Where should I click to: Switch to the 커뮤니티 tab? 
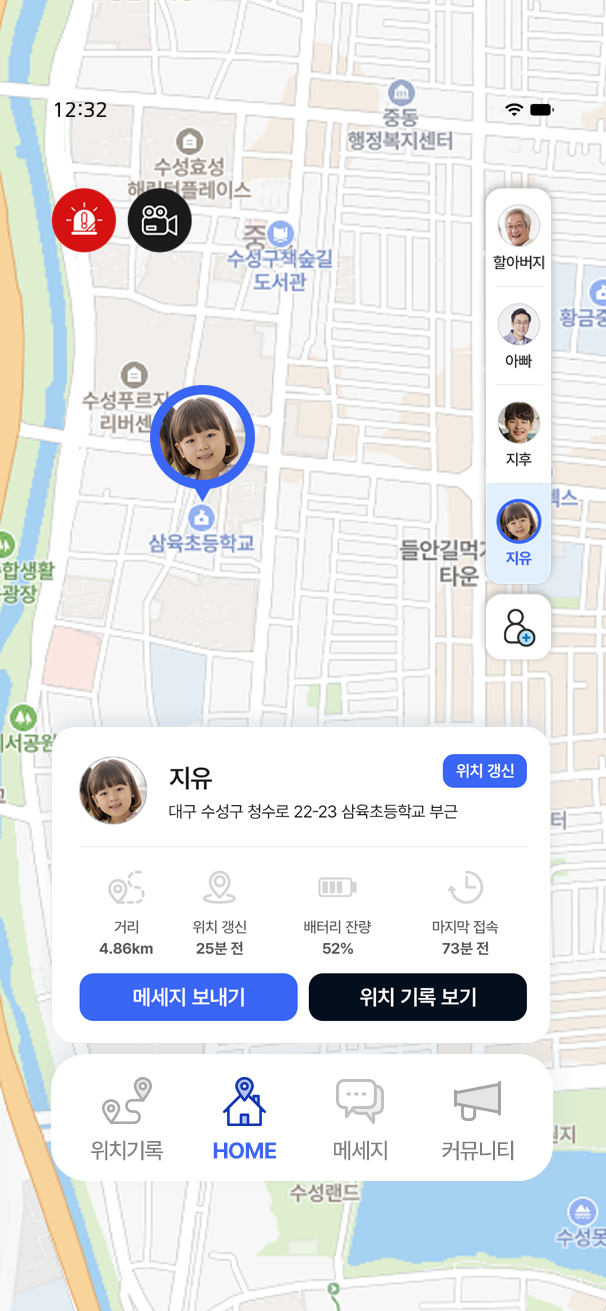[478, 1118]
